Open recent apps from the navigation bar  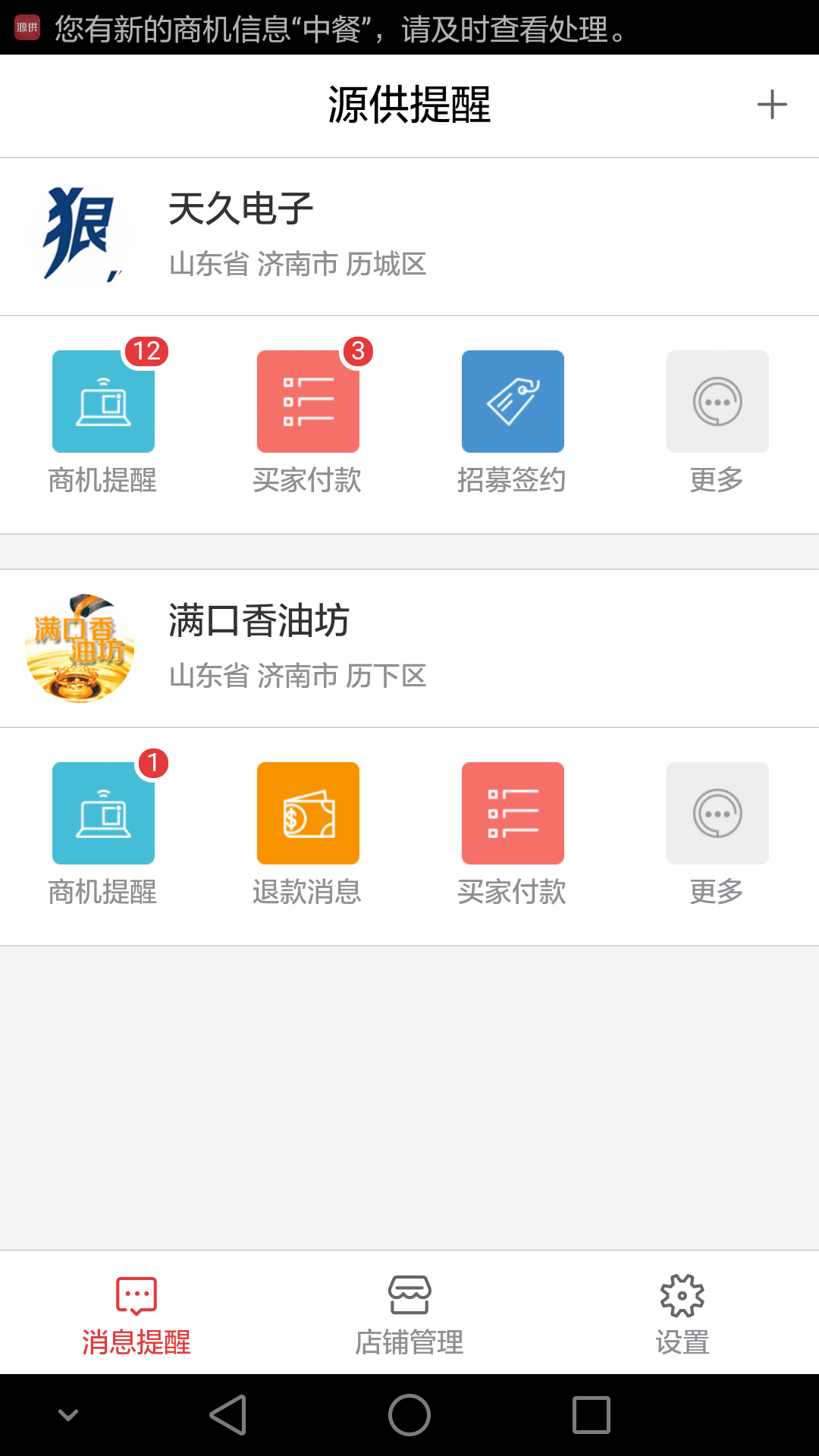click(x=591, y=1415)
